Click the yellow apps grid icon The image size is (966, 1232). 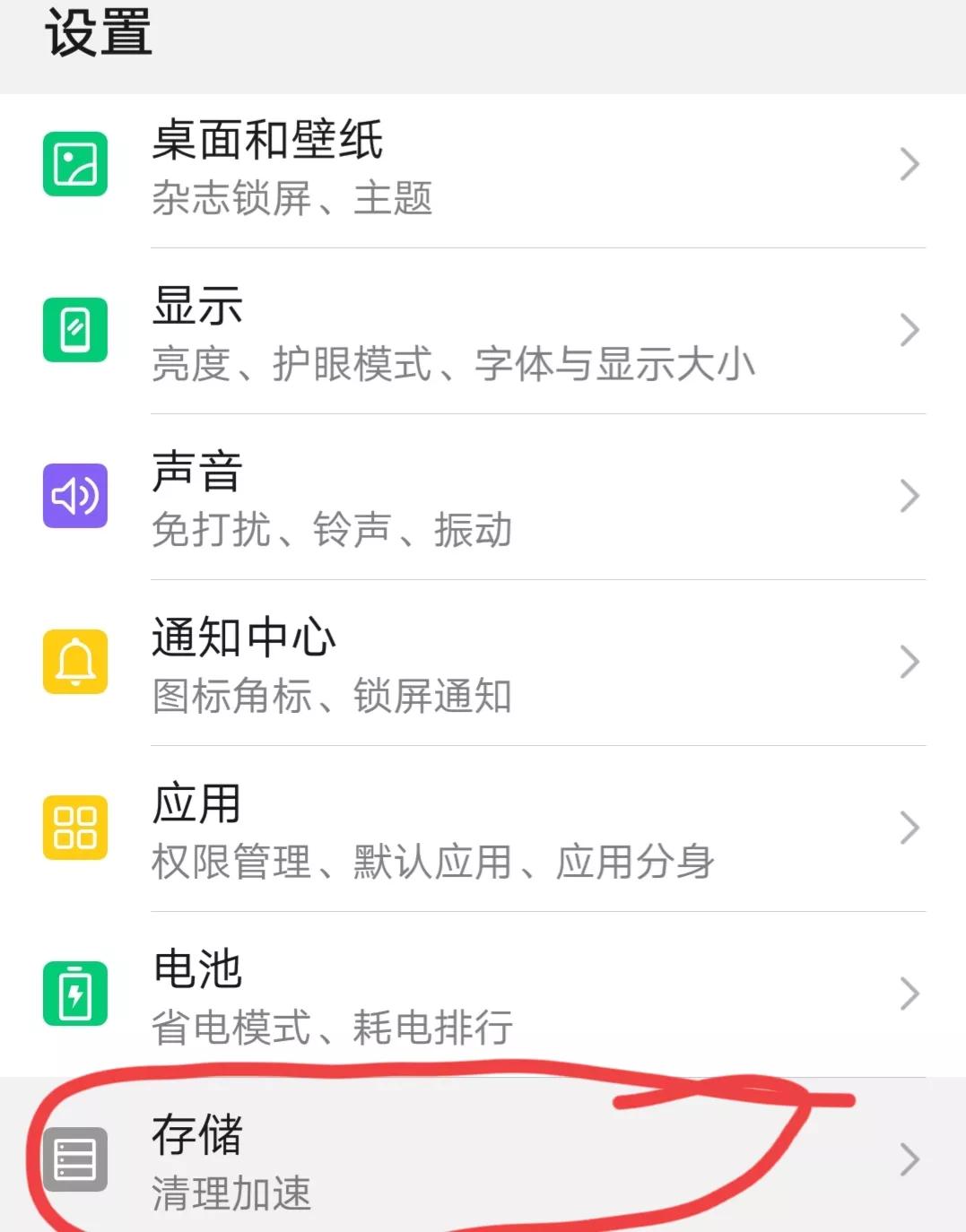pos(75,828)
